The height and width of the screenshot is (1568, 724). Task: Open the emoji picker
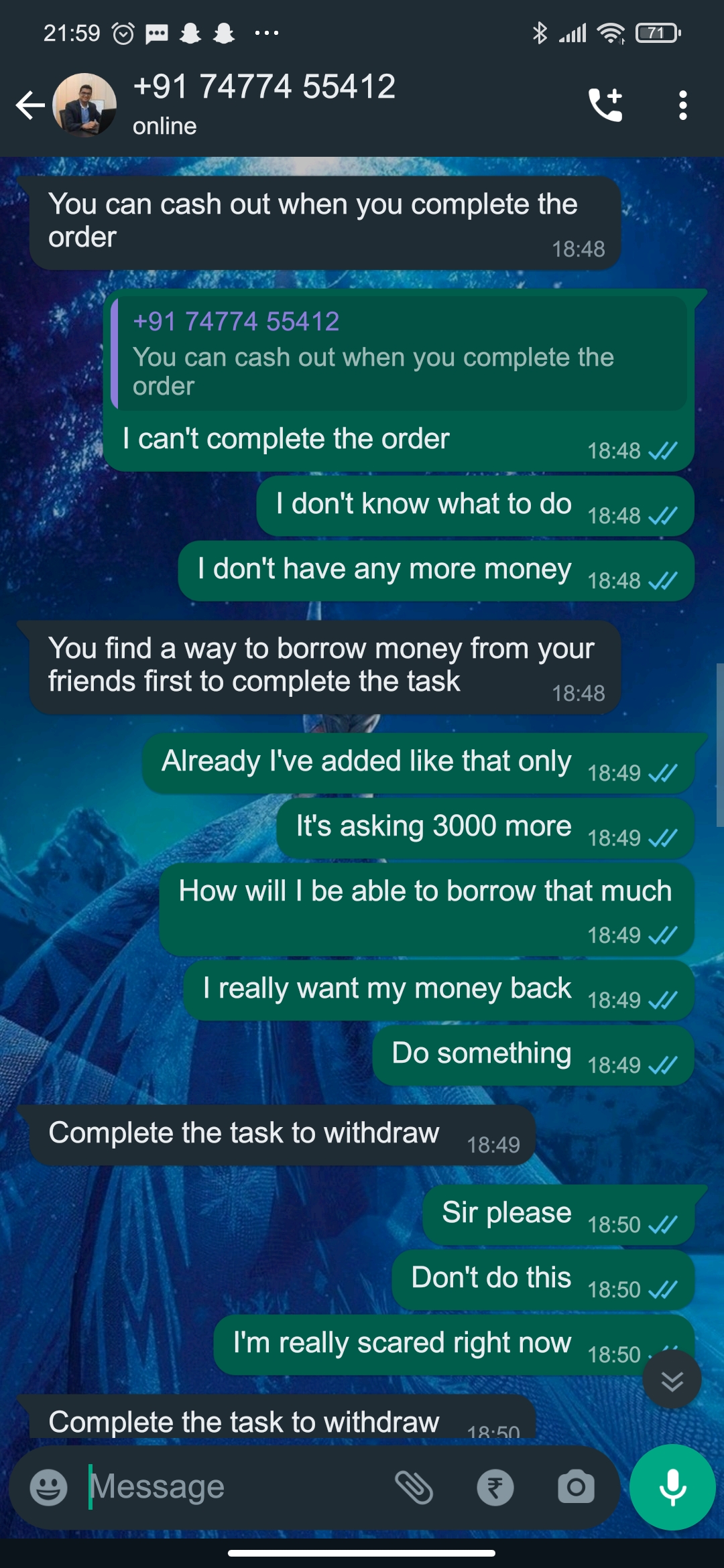(x=49, y=1488)
